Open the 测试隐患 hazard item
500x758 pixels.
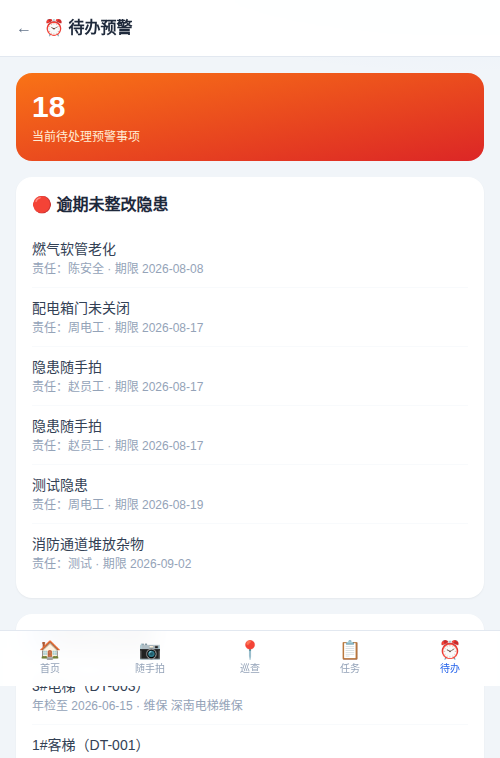tap(250, 494)
